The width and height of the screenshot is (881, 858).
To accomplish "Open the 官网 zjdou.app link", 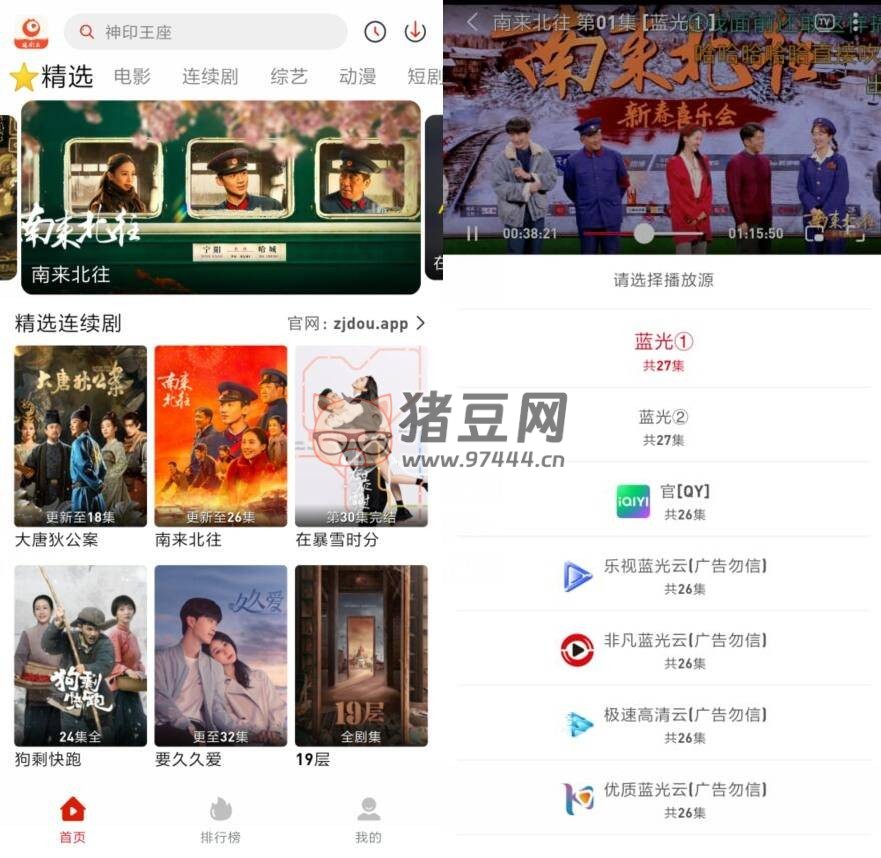I will pyautogui.click(x=357, y=323).
